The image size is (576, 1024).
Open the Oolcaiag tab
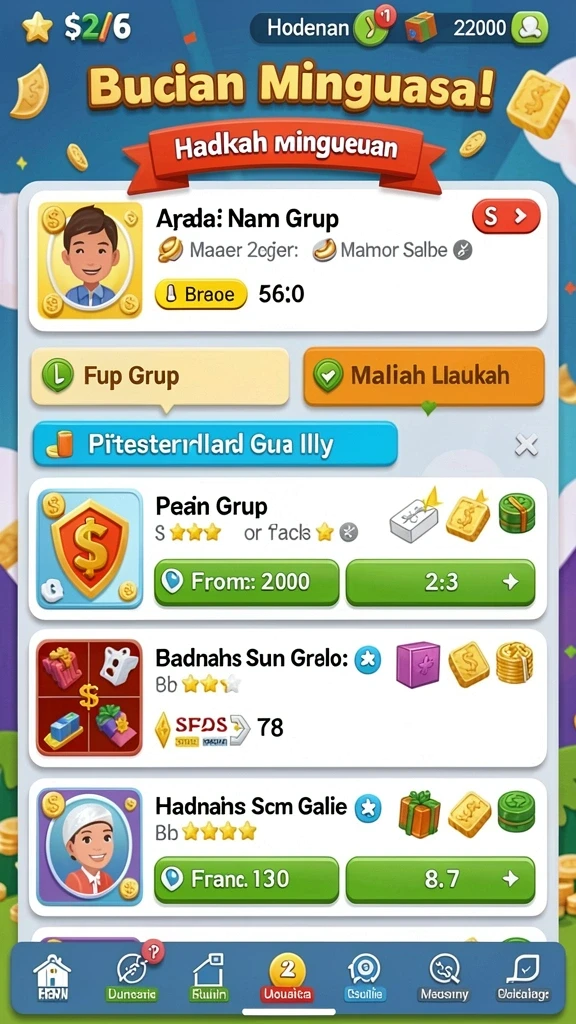522,978
